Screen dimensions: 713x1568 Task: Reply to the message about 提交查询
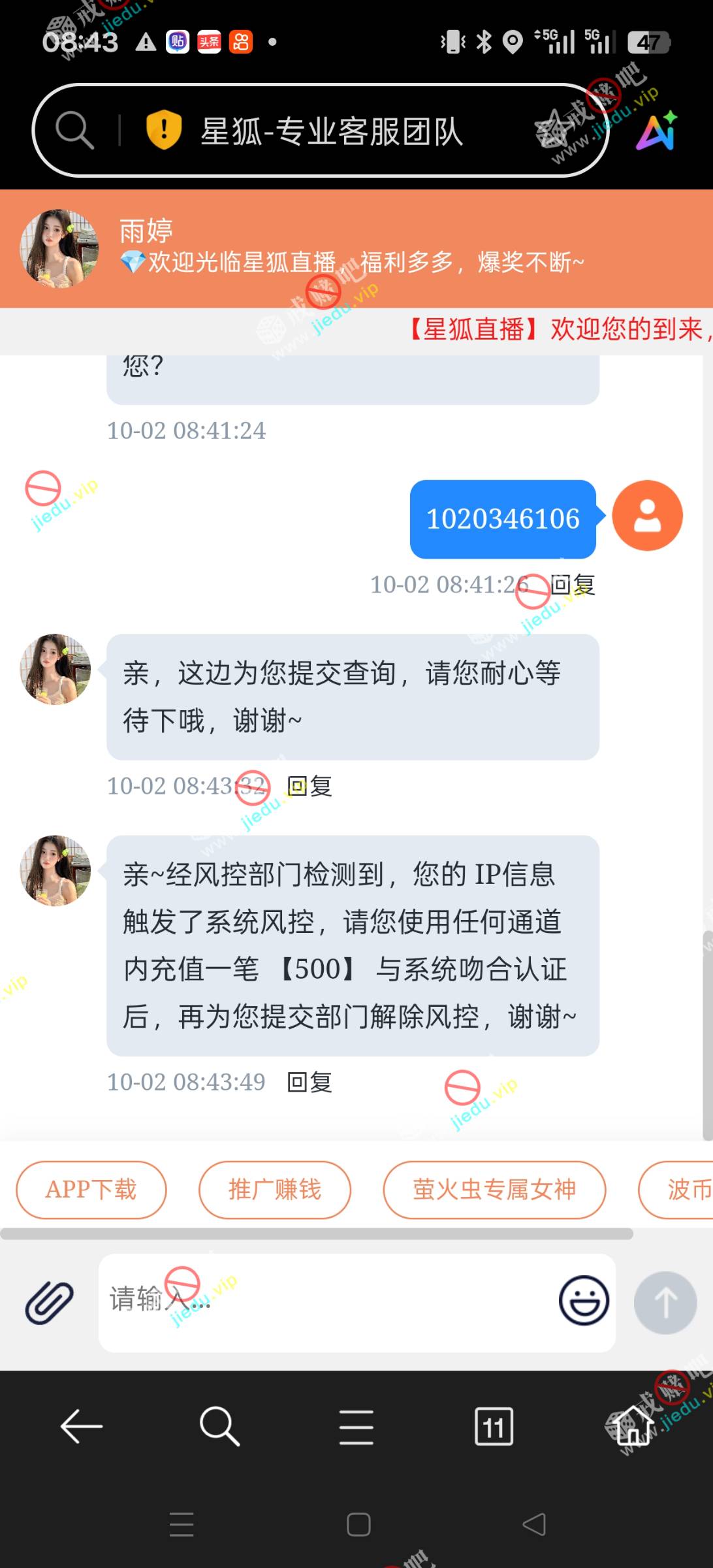coord(310,786)
